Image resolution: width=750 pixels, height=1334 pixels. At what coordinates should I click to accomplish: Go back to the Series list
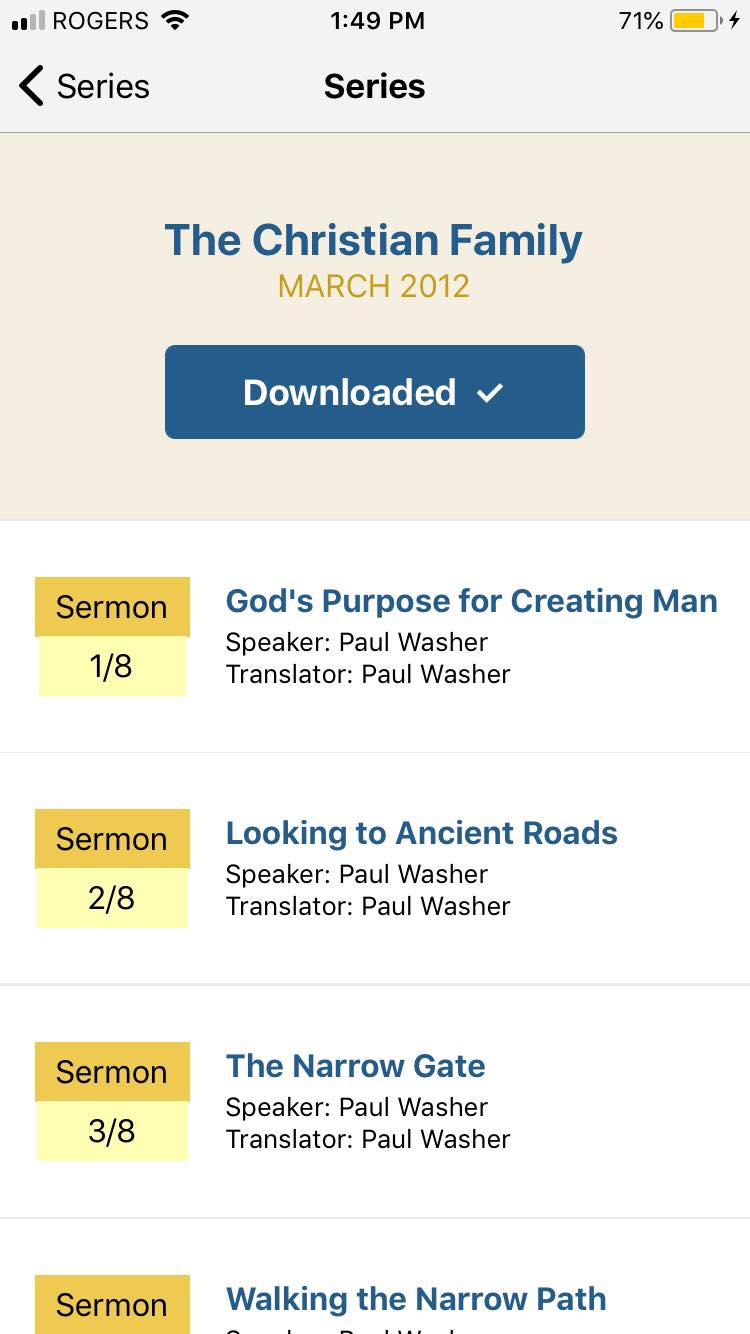coord(84,87)
